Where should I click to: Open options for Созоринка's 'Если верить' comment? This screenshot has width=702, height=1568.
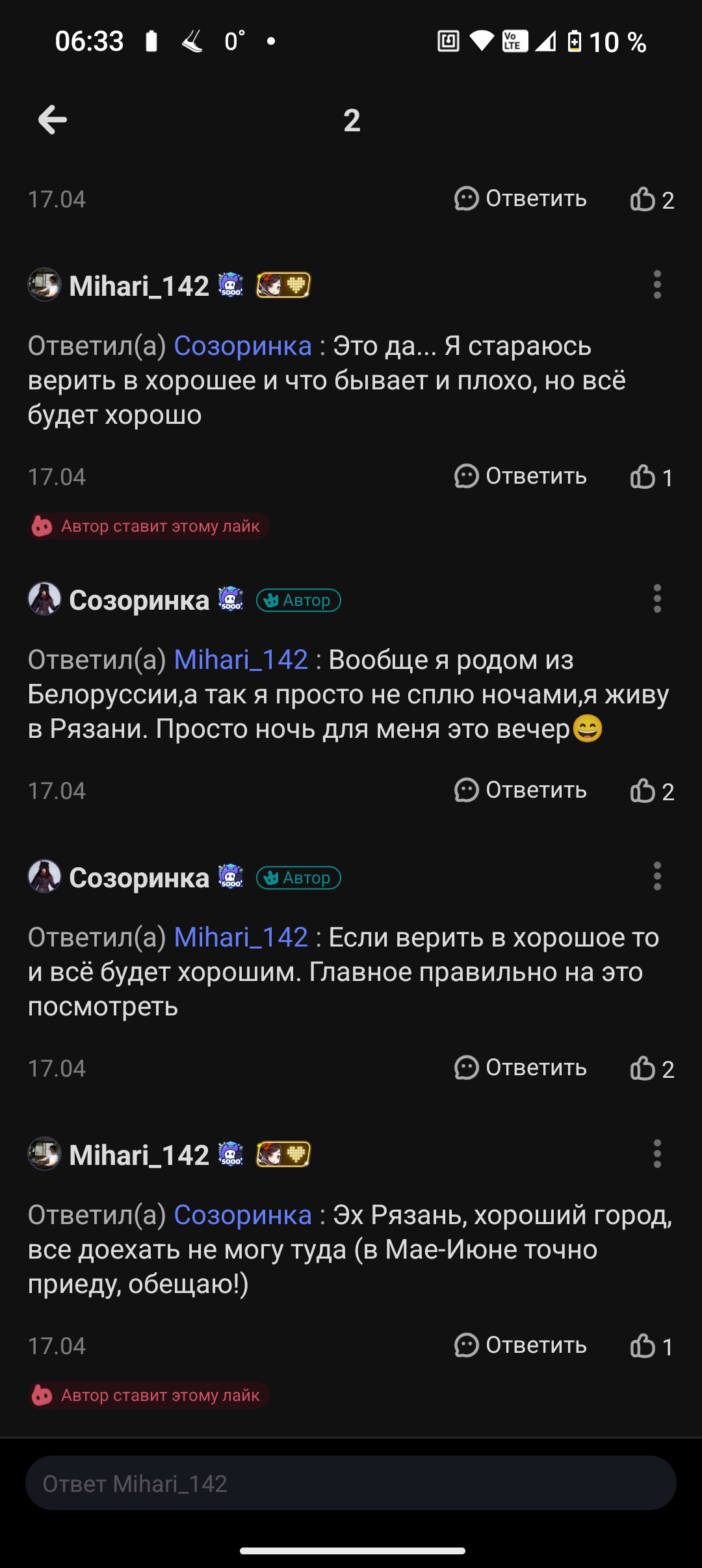pyautogui.click(x=657, y=876)
